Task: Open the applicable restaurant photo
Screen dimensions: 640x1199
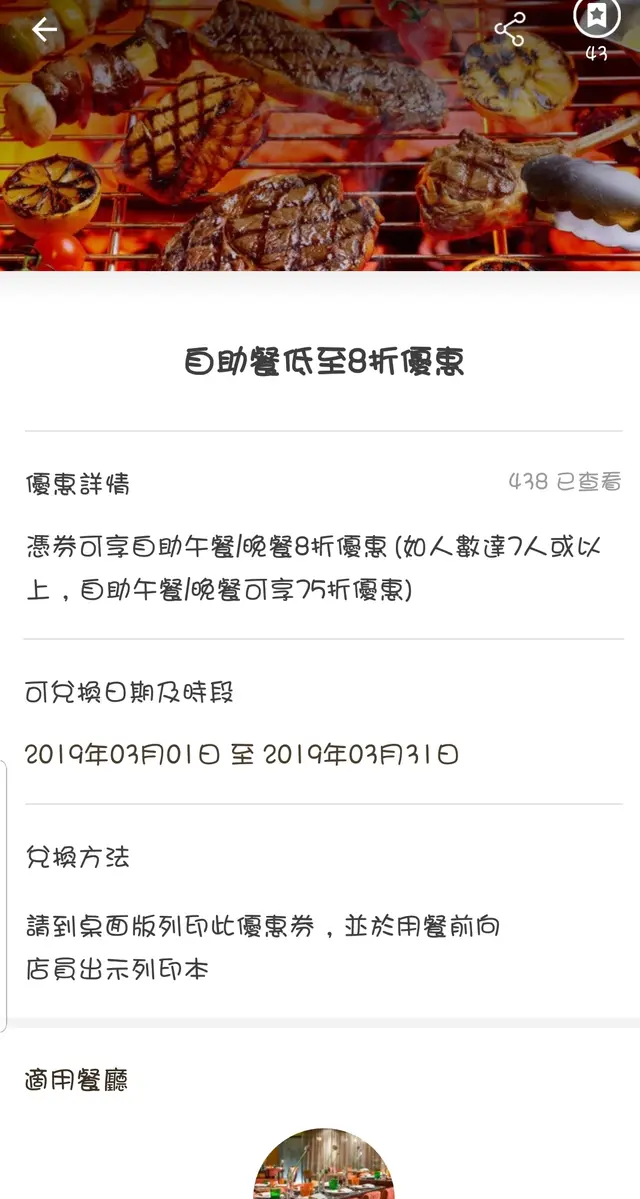Action: pyautogui.click(x=323, y=1165)
